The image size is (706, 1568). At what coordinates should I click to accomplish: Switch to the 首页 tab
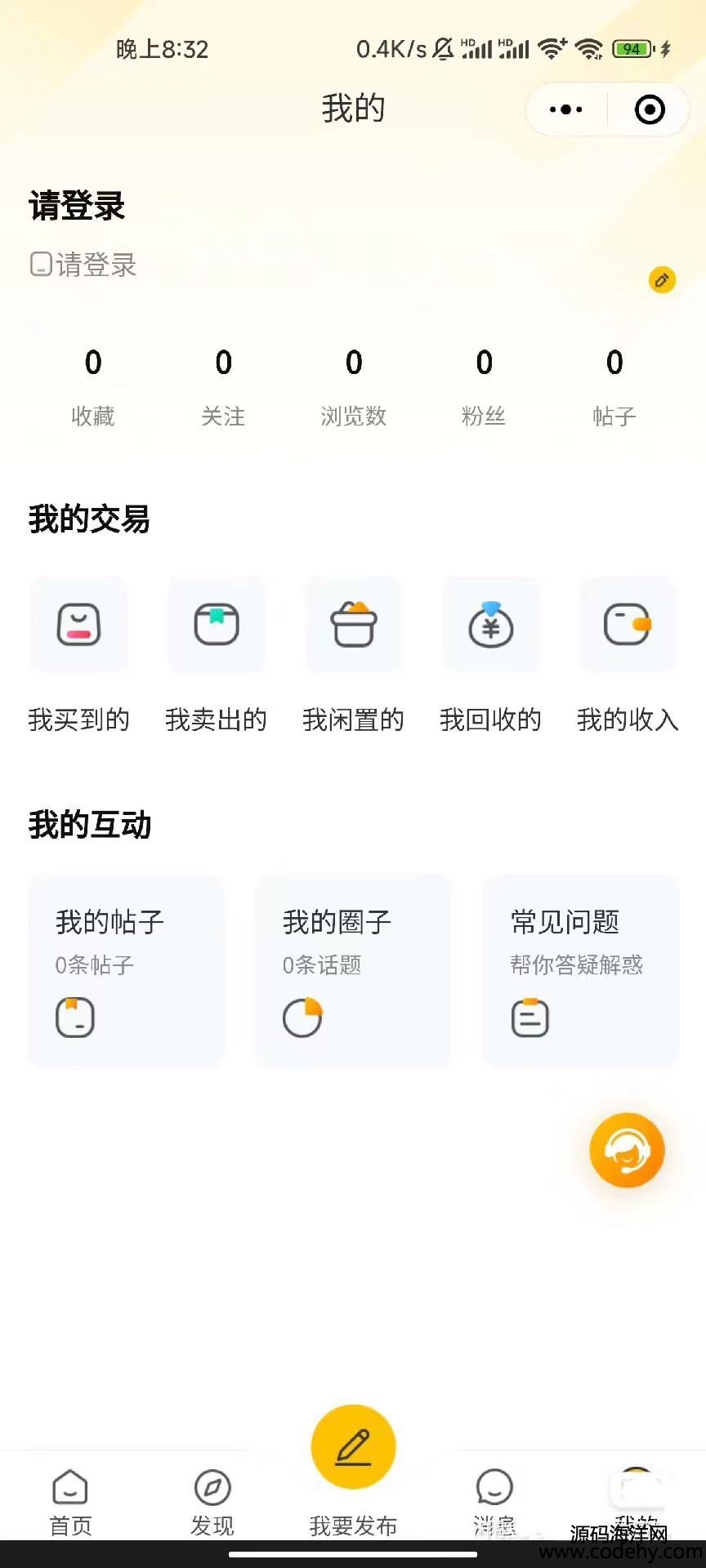click(x=70, y=1503)
